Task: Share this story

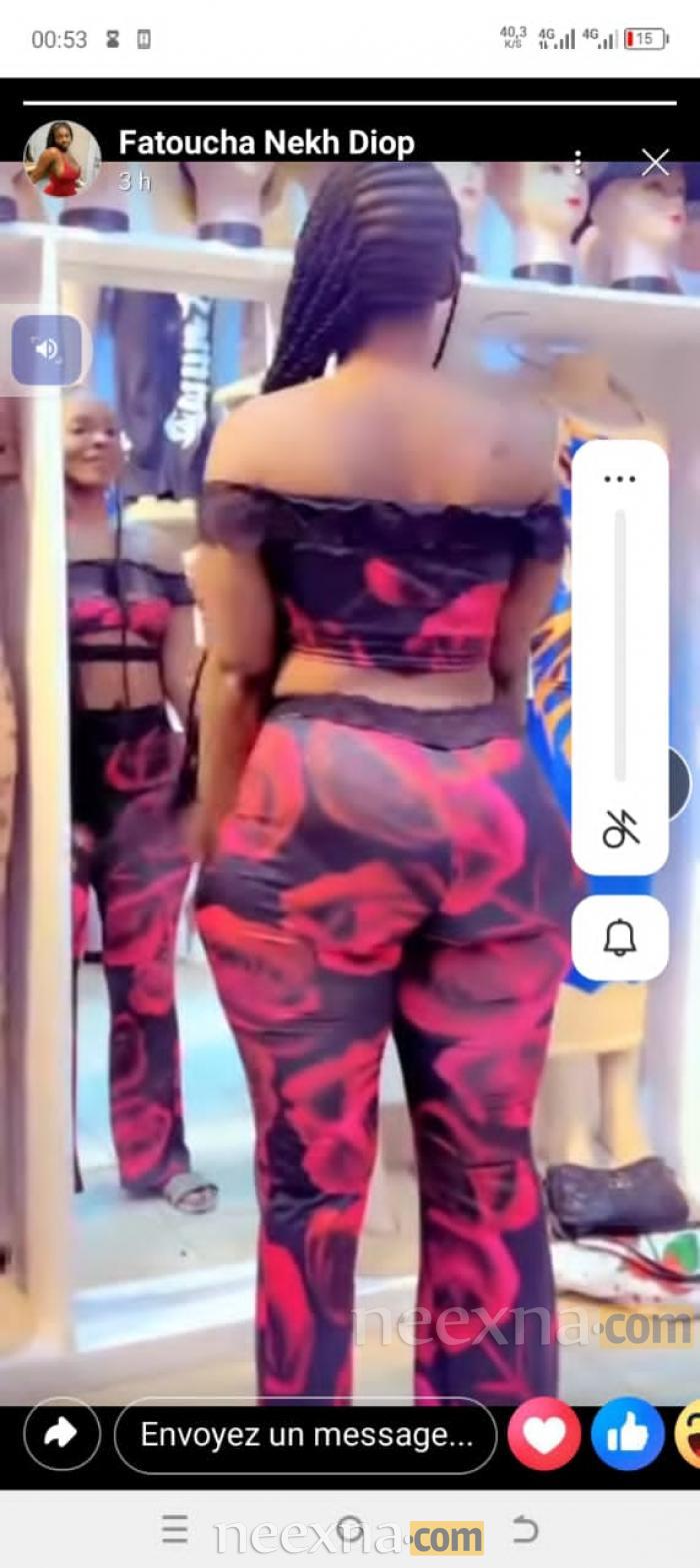Action: click(x=61, y=1434)
